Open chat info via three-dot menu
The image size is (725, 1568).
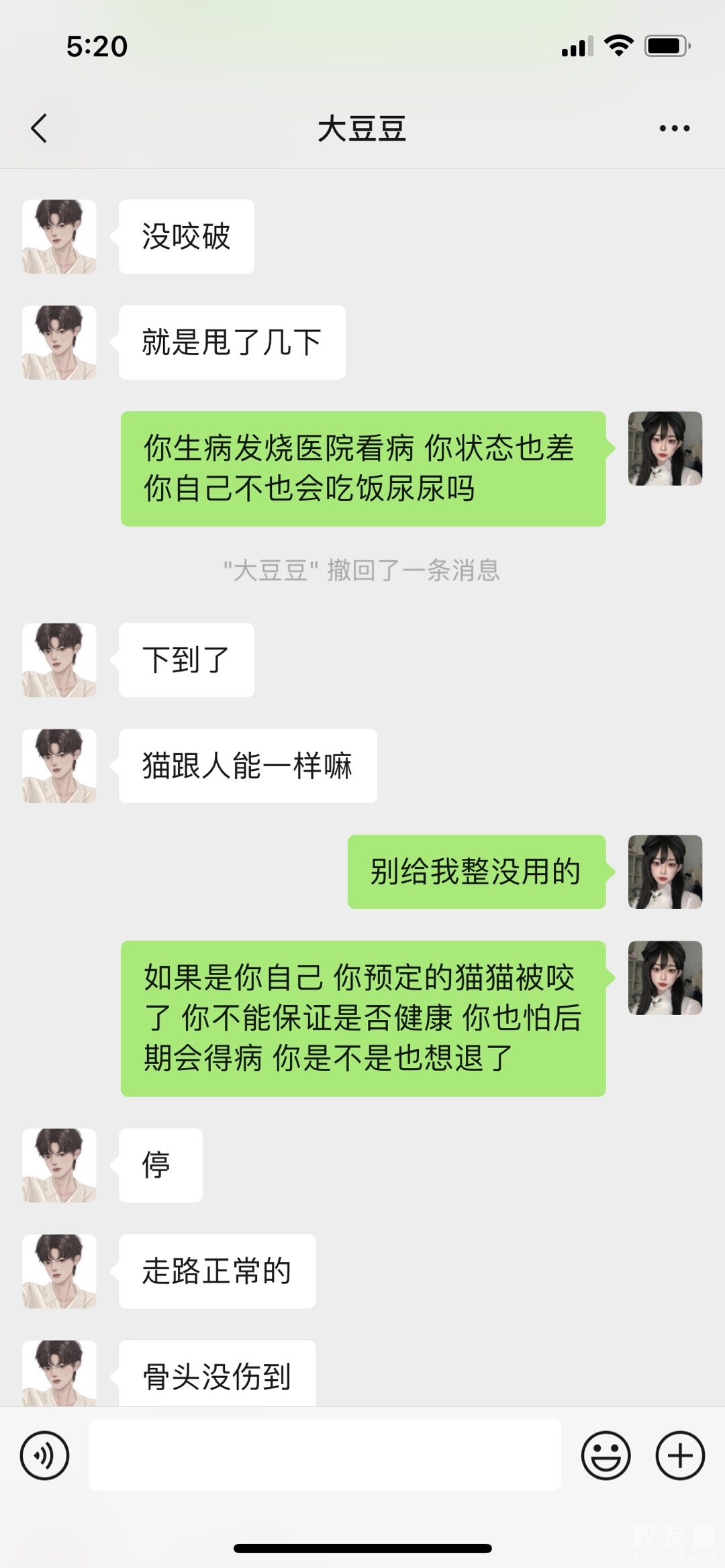coord(674,127)
